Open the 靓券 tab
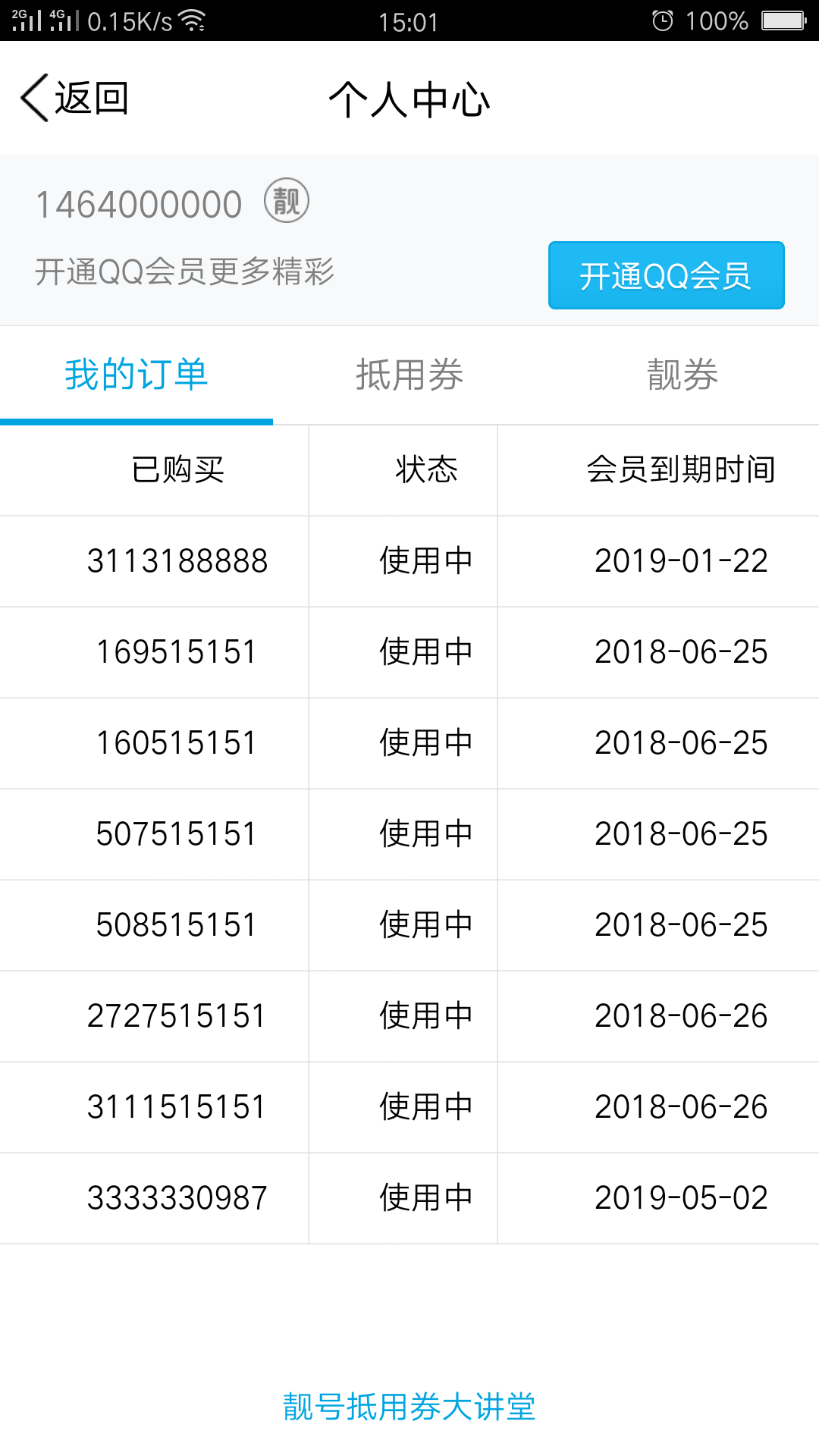This screenshot has height=1456, width=819. (x=682, y=375)
